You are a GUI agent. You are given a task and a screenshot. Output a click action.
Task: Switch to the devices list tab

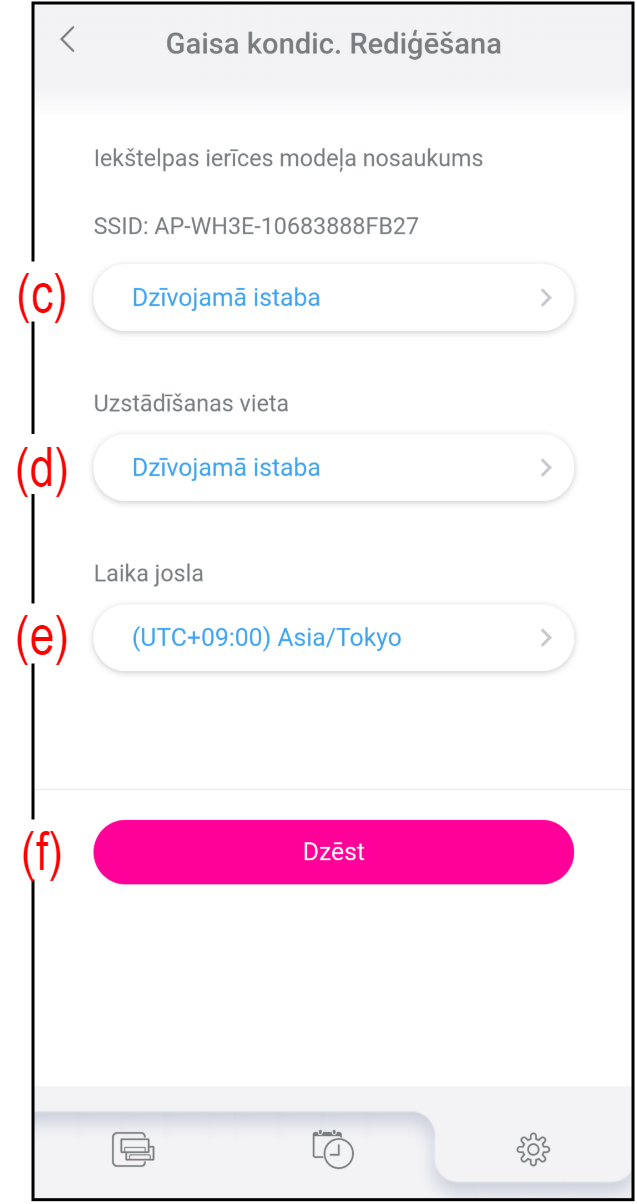pyautogui.click(x=133, y=1150)
